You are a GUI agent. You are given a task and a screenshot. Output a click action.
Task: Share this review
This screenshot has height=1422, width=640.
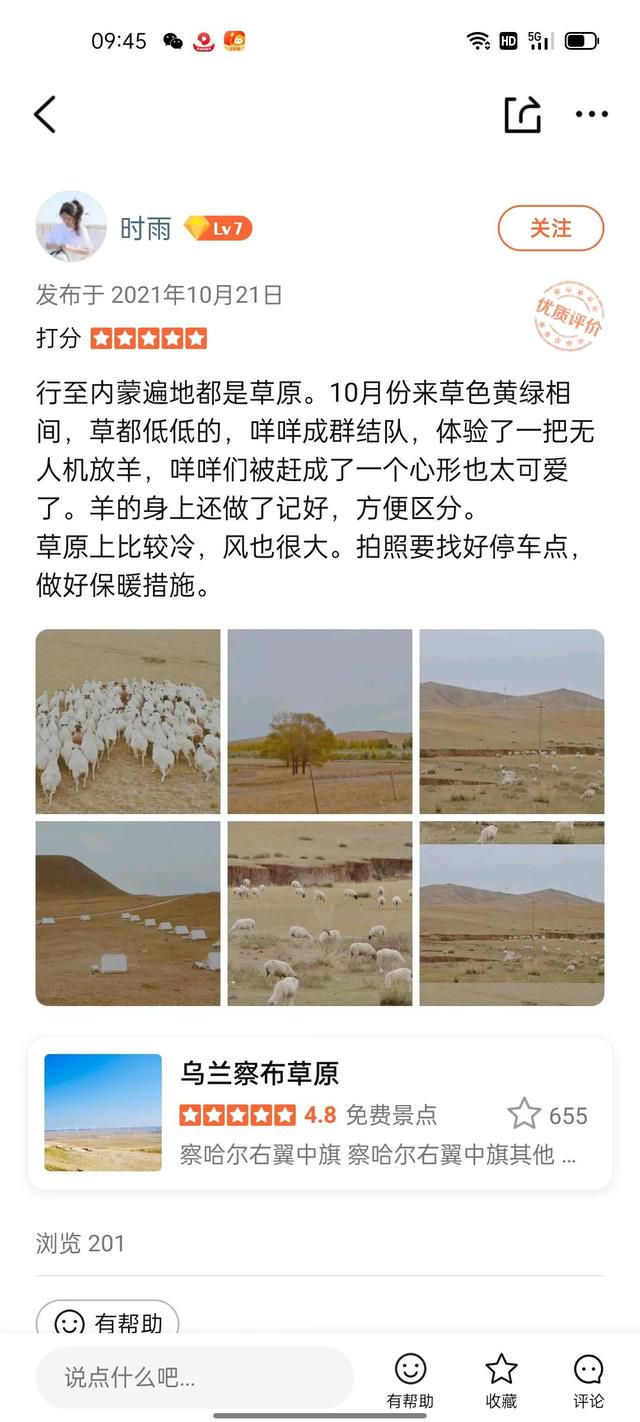(522, 115)
